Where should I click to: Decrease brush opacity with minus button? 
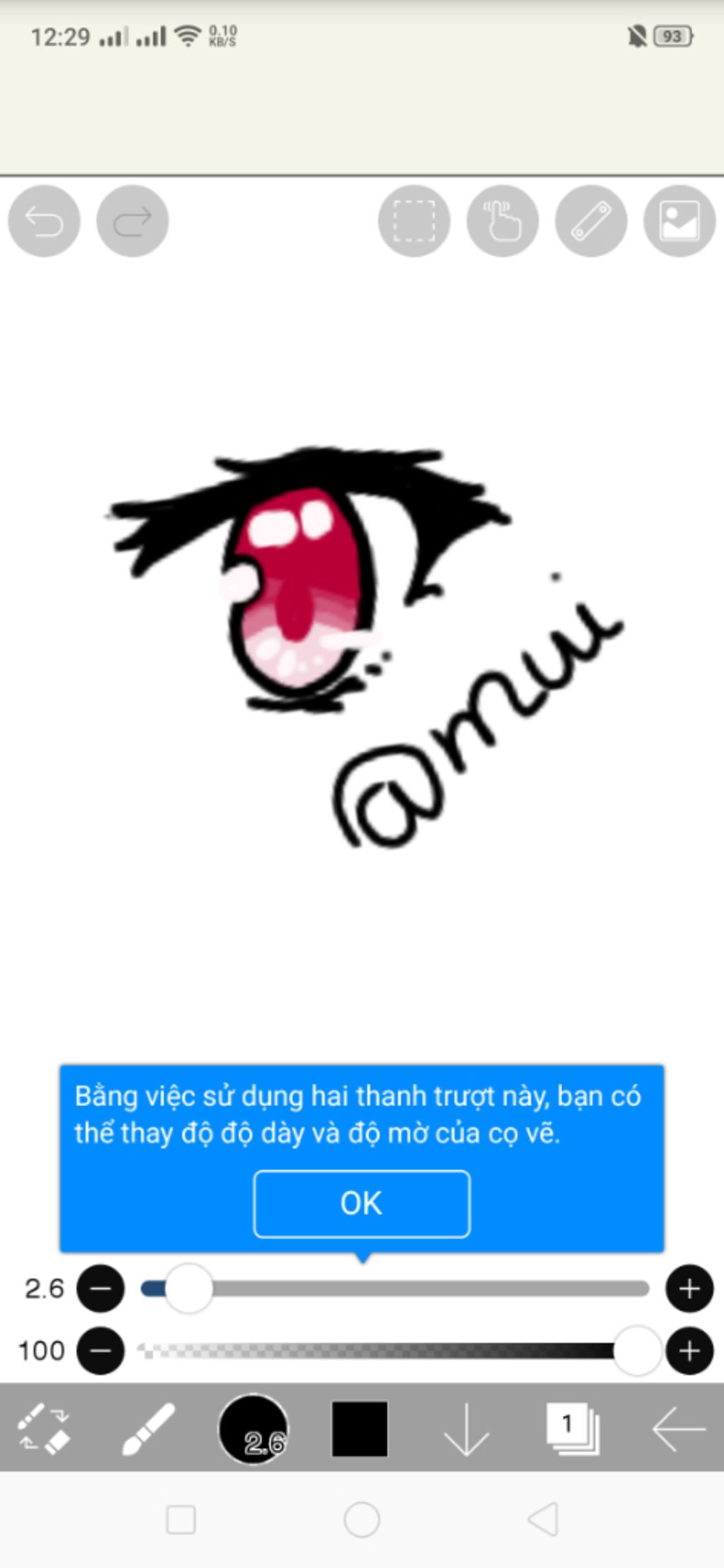(x=100, y=1351)
